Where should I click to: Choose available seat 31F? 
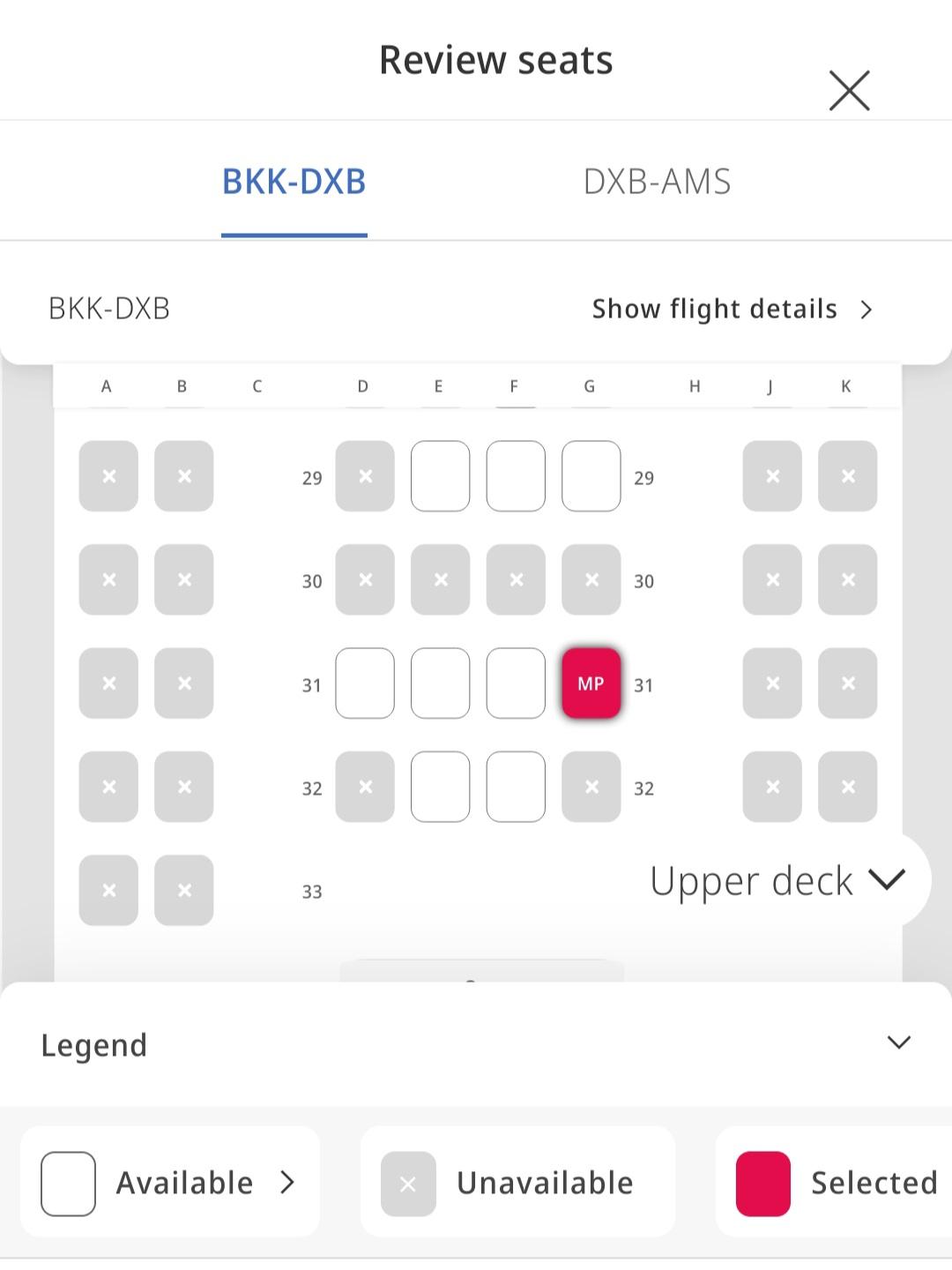(x=516, y=684)
